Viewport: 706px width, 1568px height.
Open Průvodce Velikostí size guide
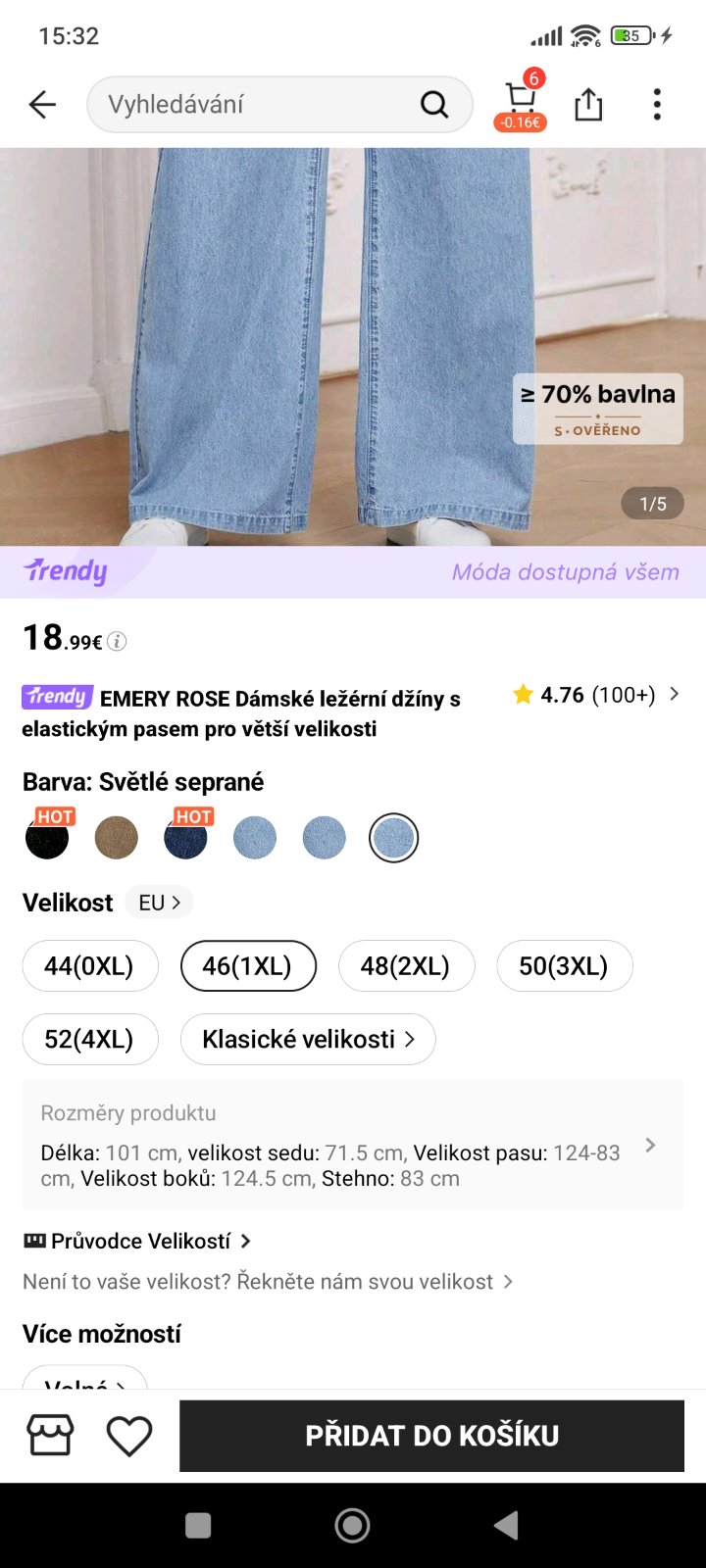coord(137,1241)
